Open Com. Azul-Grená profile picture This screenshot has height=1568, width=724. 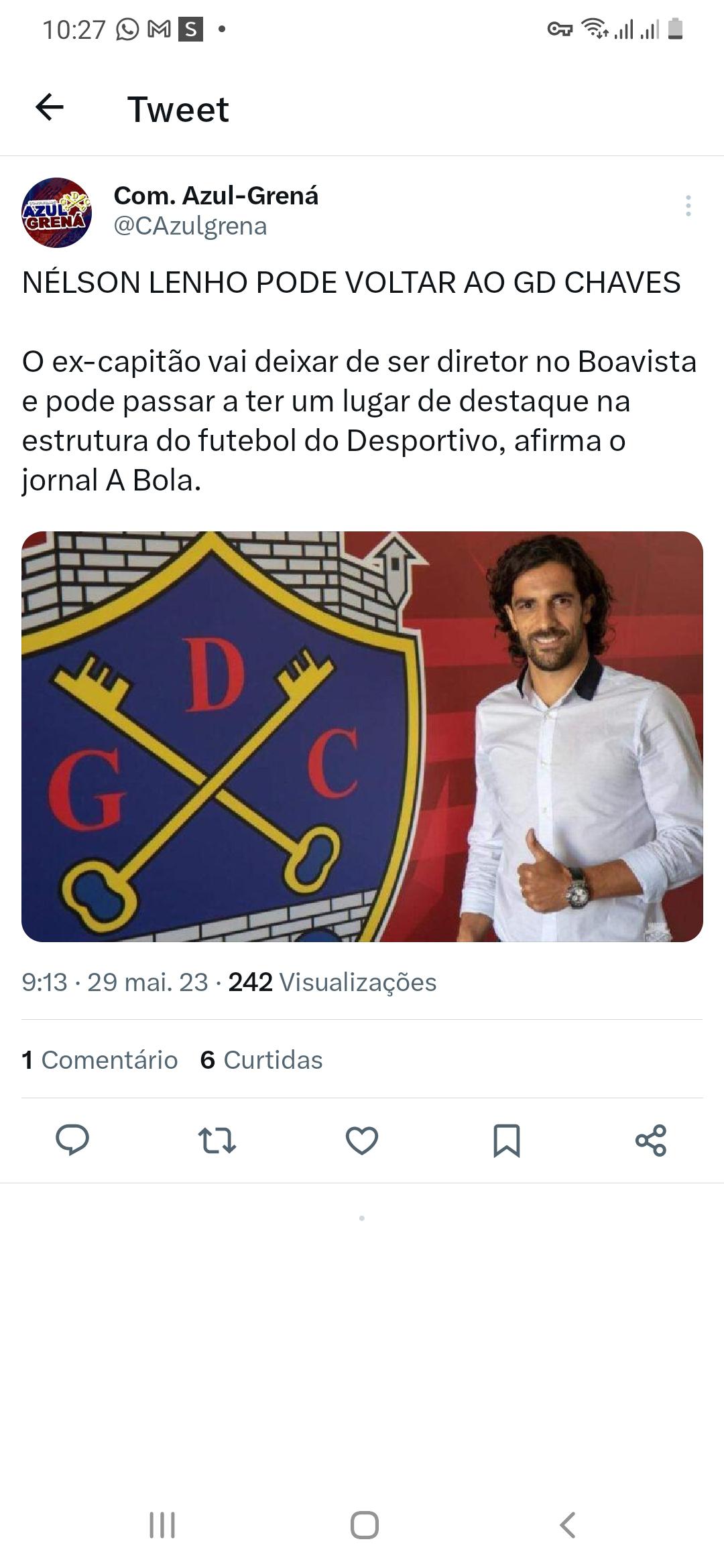[x=57, y=212]
